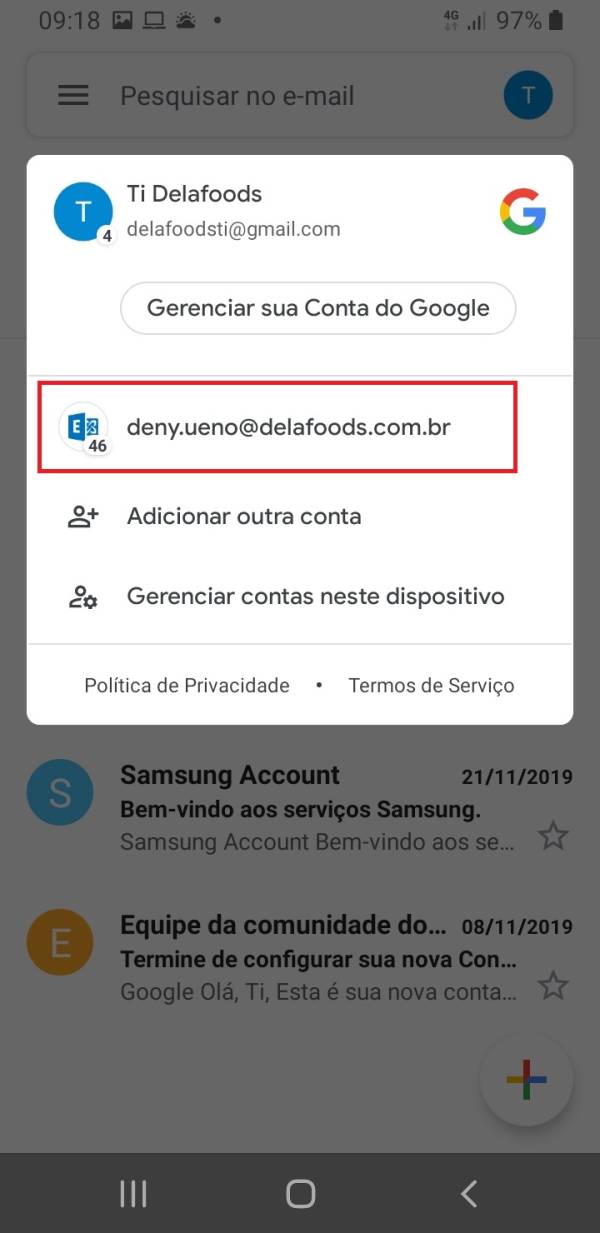Open Gerenciar contas neste dispositivo
The image size is (600, 1233).
[x=315, y=597]
